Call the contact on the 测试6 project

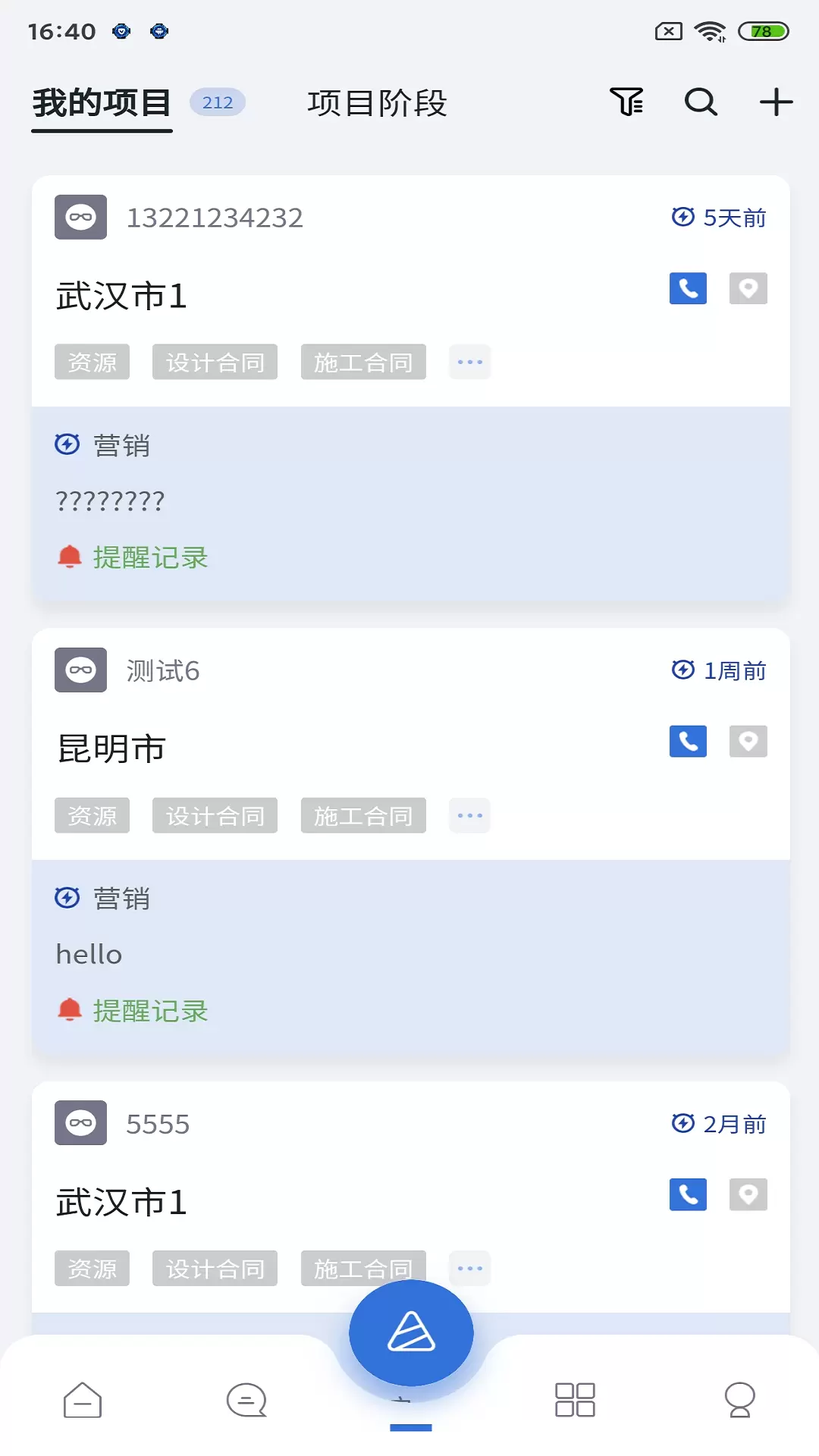688,741
